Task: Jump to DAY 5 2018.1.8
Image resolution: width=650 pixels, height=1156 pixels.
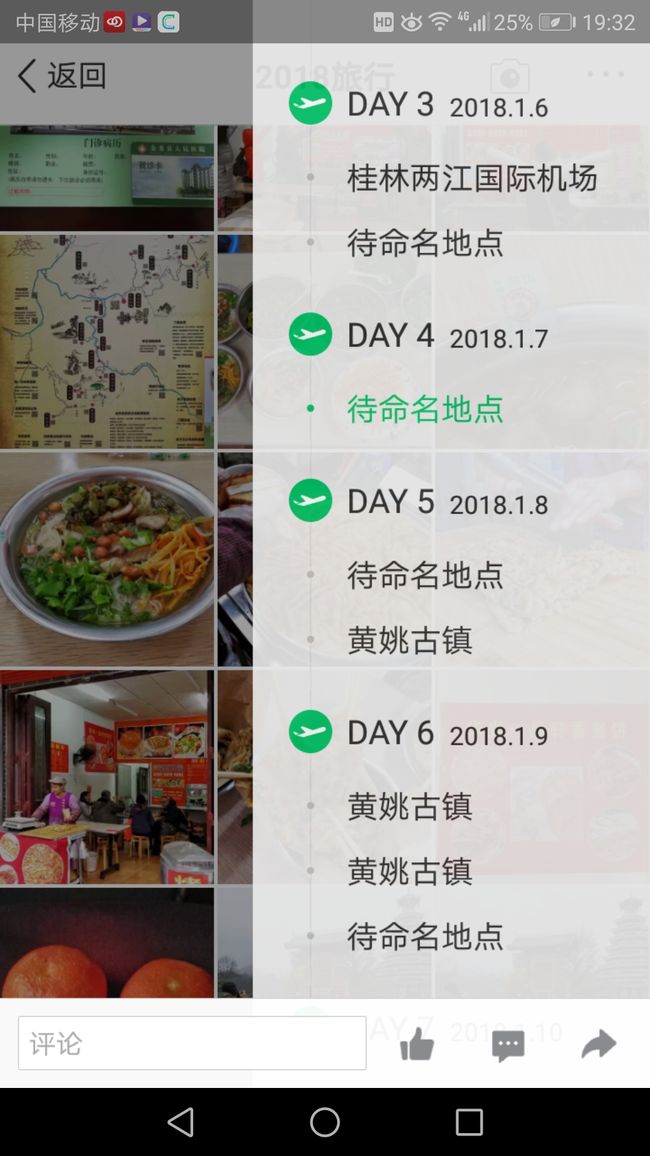Action: click(x=419, y=502)
